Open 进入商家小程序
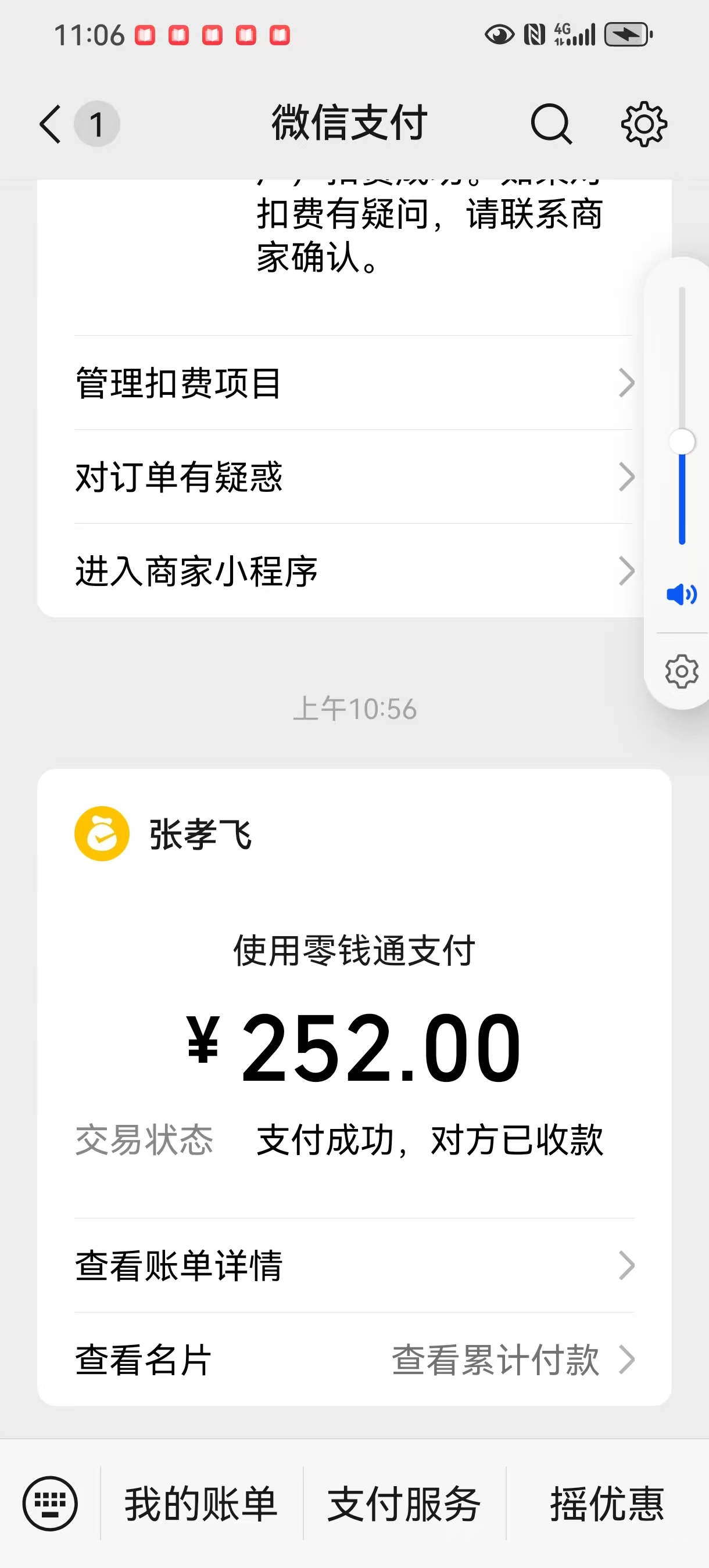This screenshot has height=1568, width=709. click(x=353, y=571)
